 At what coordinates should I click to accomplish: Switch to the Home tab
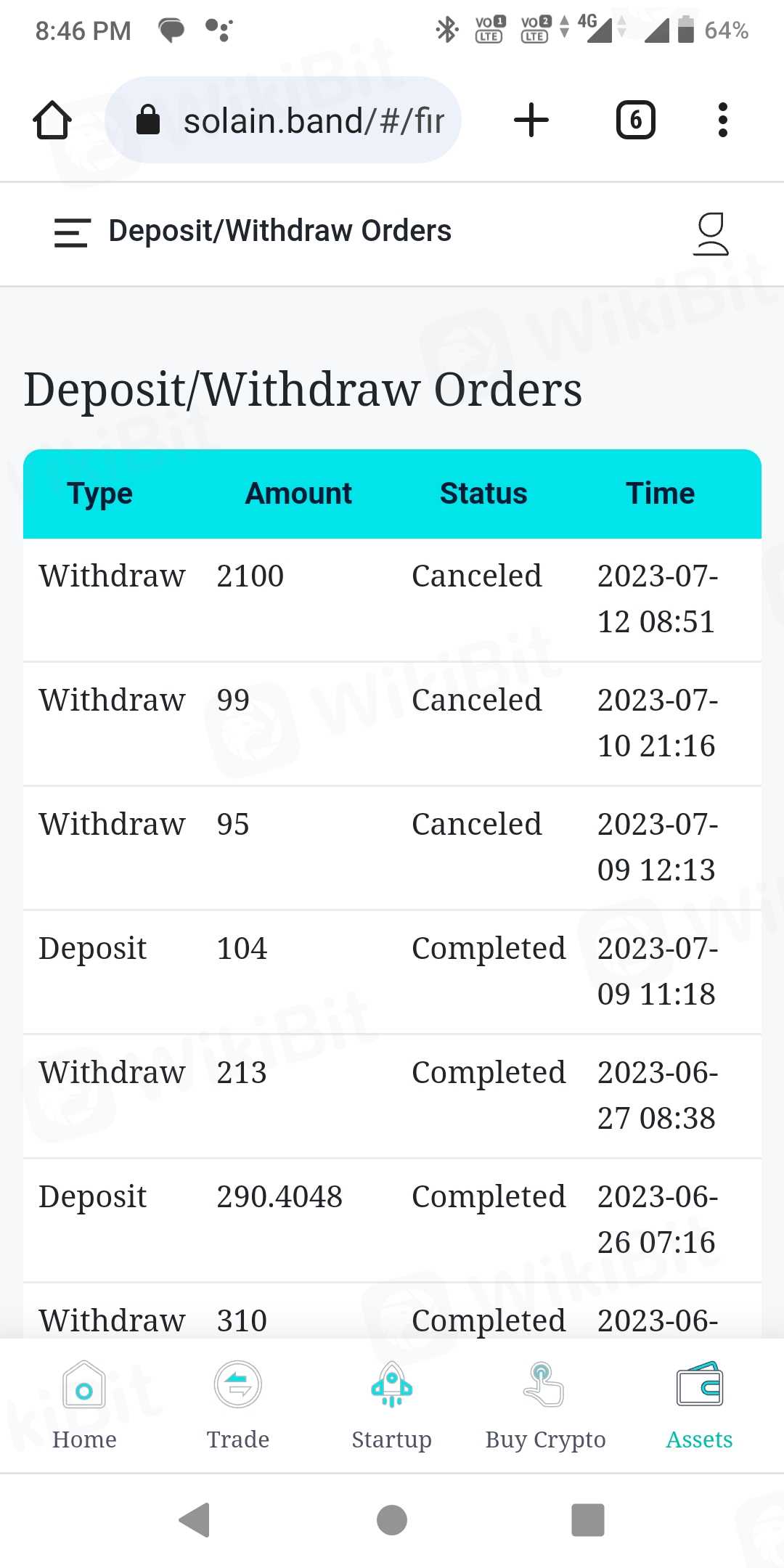tap(84, 1406)
